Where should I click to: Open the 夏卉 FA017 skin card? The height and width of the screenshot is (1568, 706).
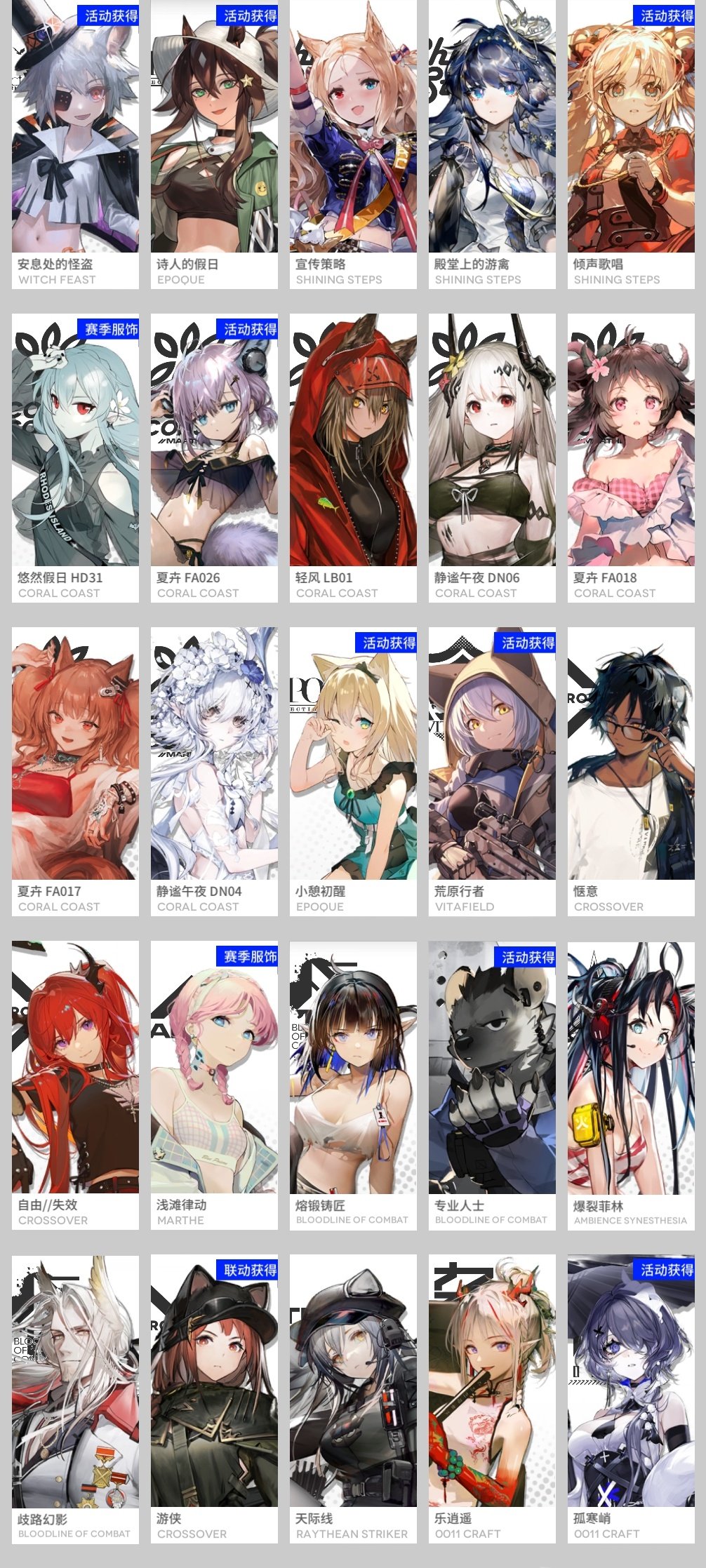pos(75,771)
